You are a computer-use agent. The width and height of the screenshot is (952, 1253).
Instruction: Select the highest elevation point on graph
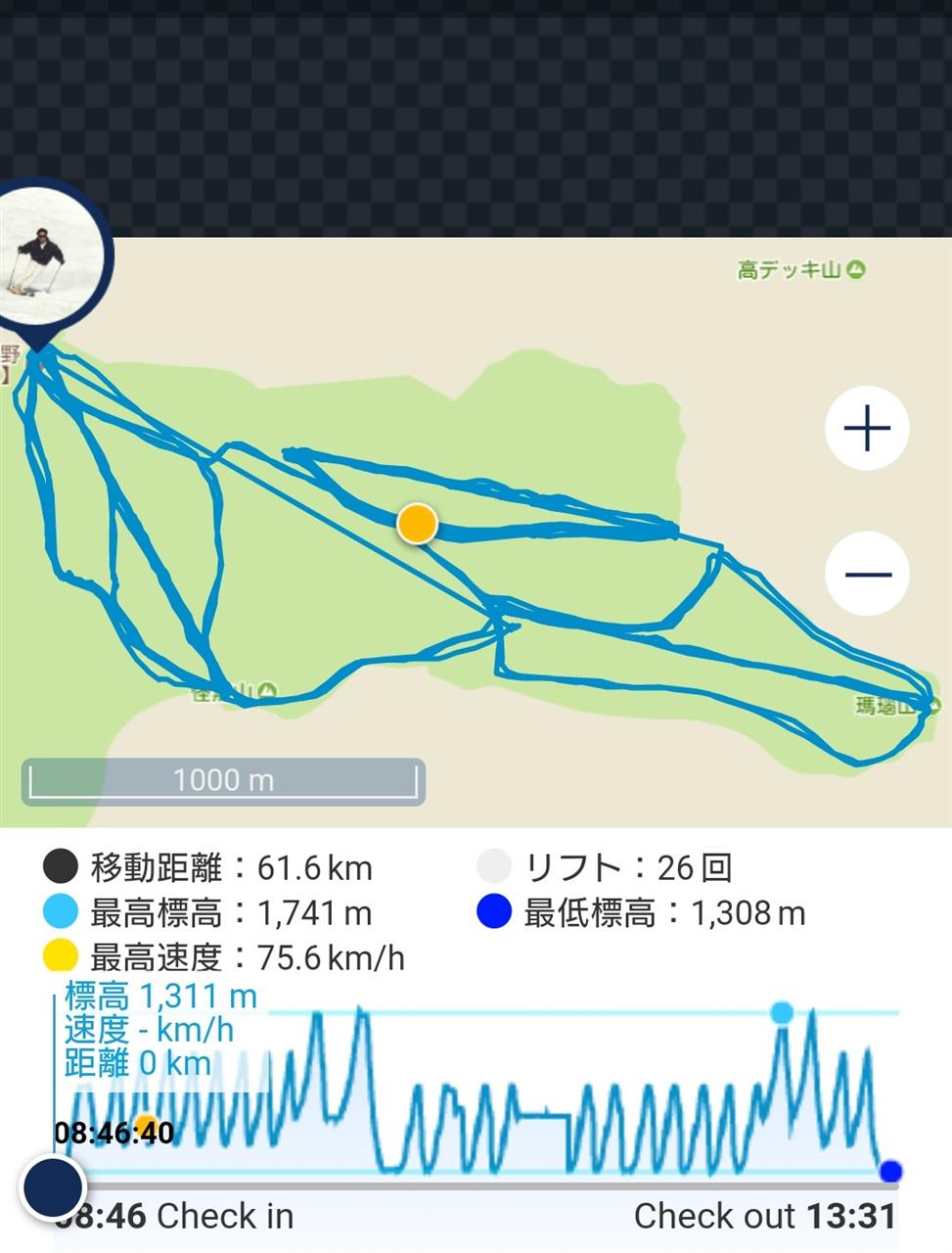tap(781, 1012)
